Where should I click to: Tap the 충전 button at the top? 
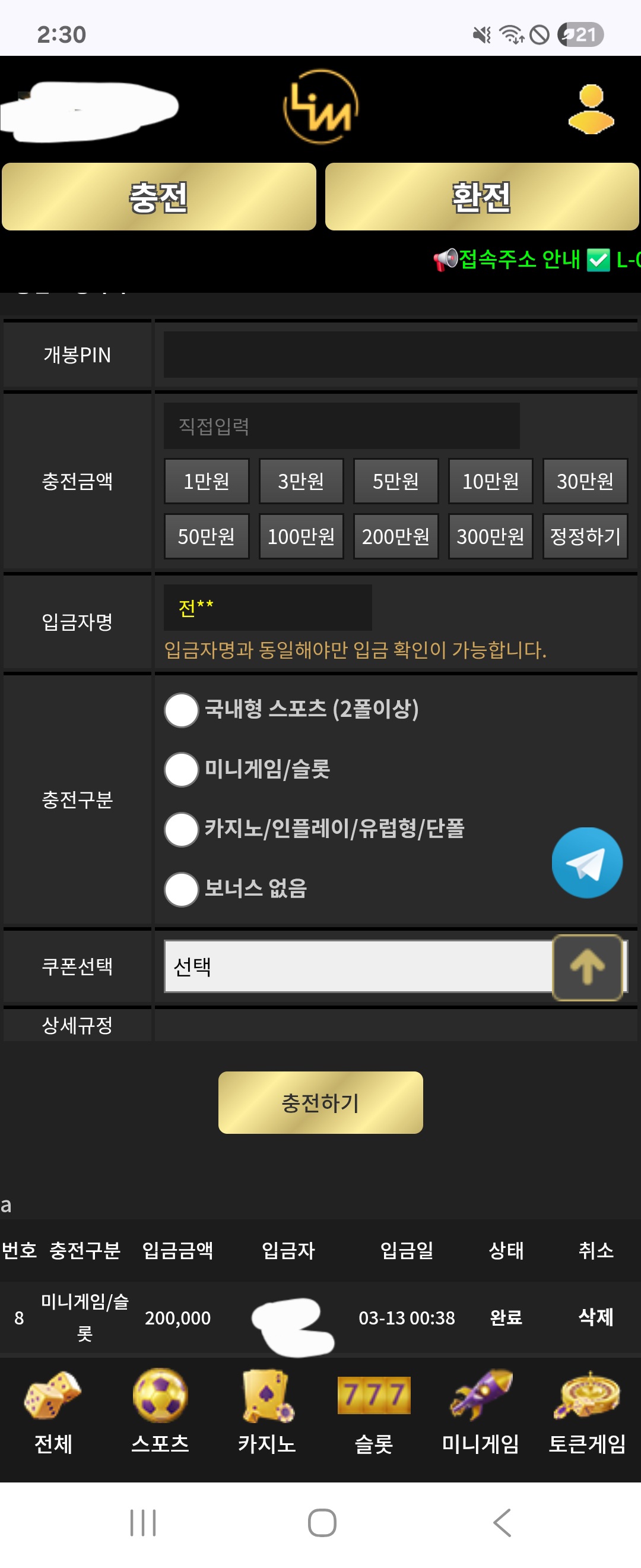(158, 197)
